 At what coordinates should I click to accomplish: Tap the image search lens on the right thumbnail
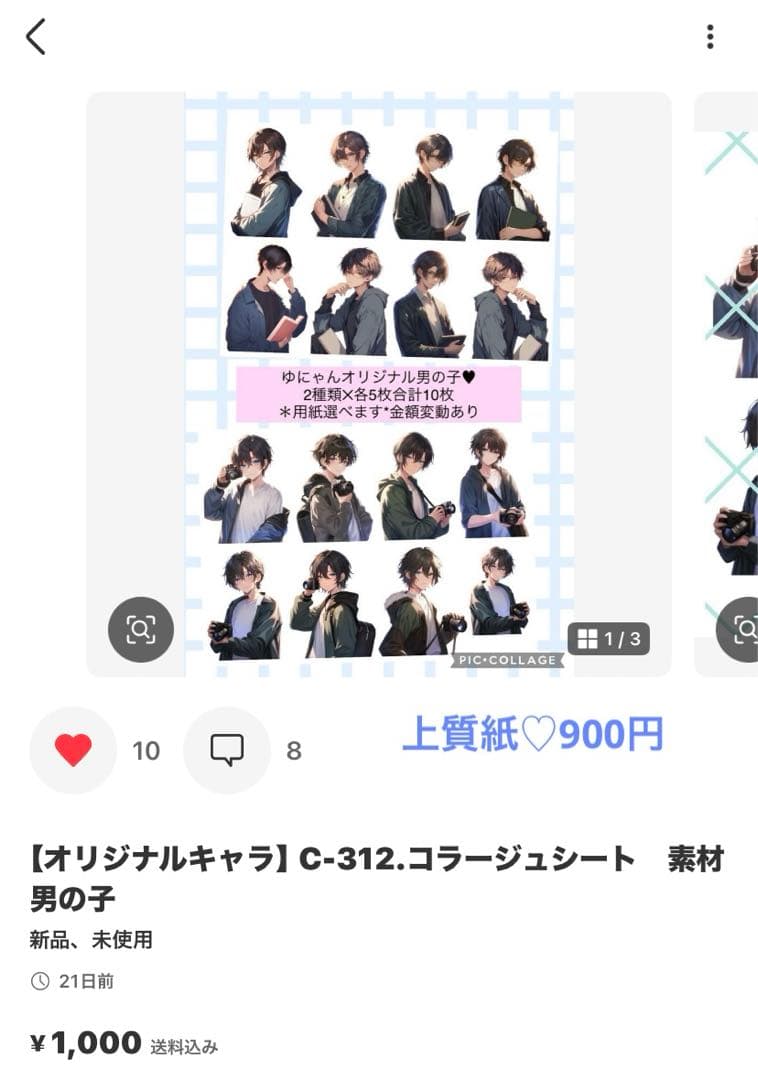click(745, 630)
